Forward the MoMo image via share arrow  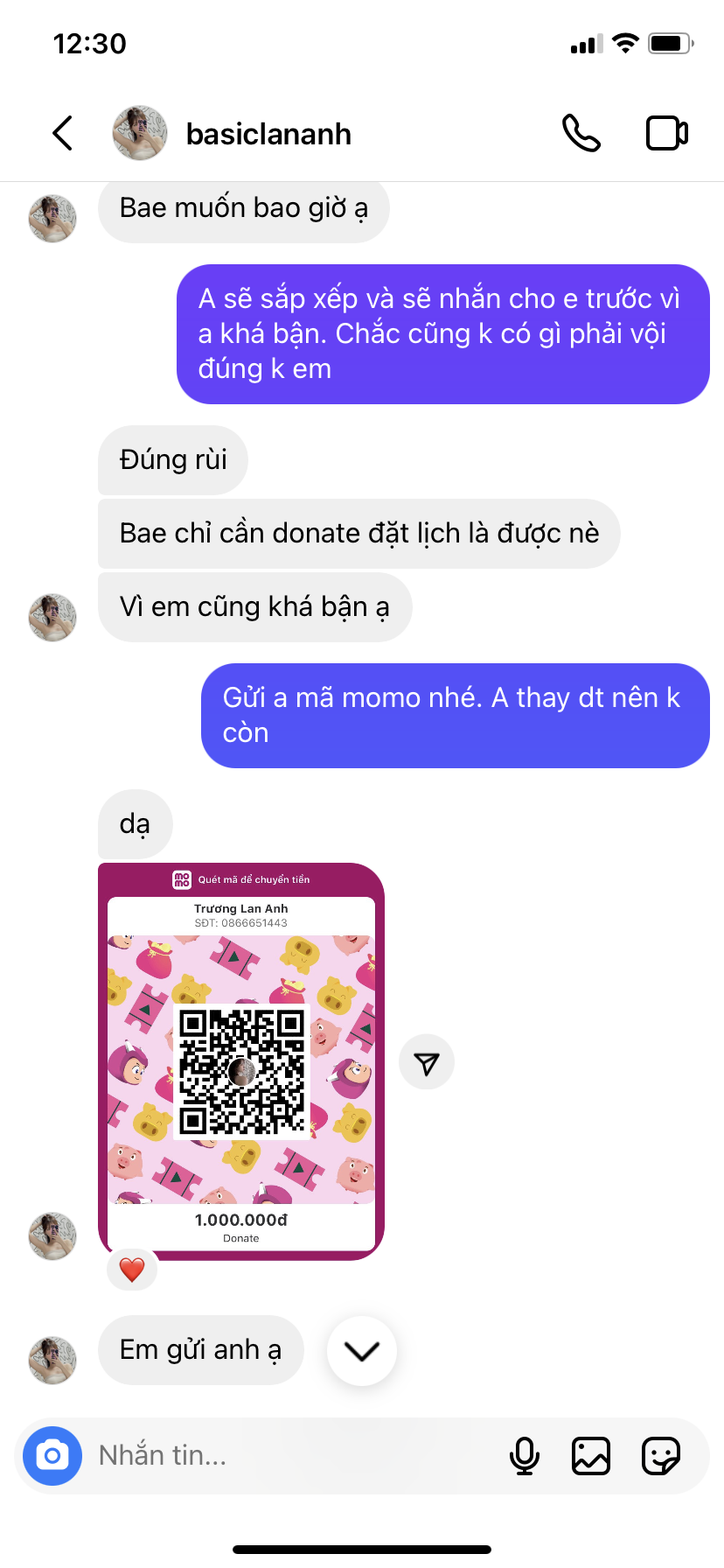click(x=427, y=1063)
